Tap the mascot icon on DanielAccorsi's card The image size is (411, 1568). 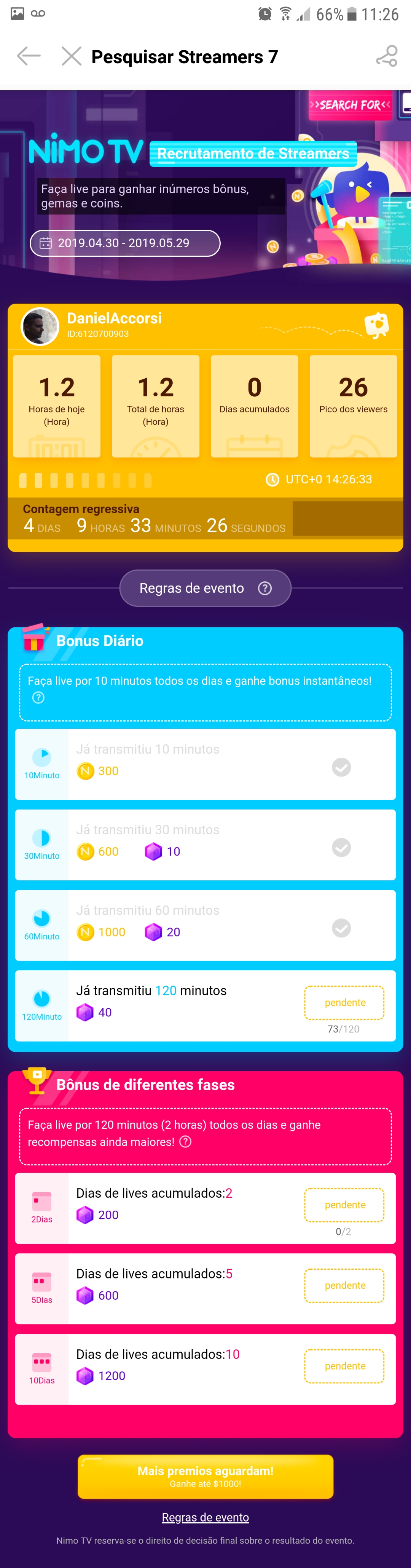[376, 325]
